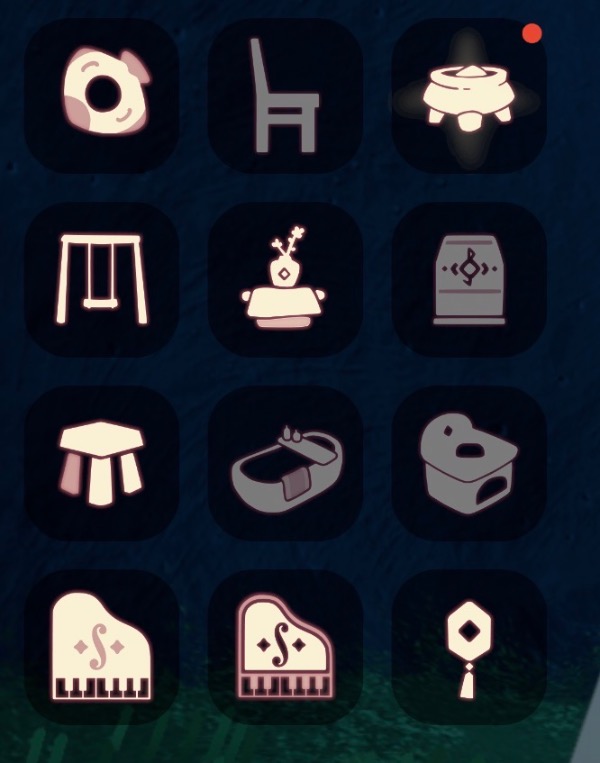Select the pink-outlined grand piano

click(x=285, y=647)
